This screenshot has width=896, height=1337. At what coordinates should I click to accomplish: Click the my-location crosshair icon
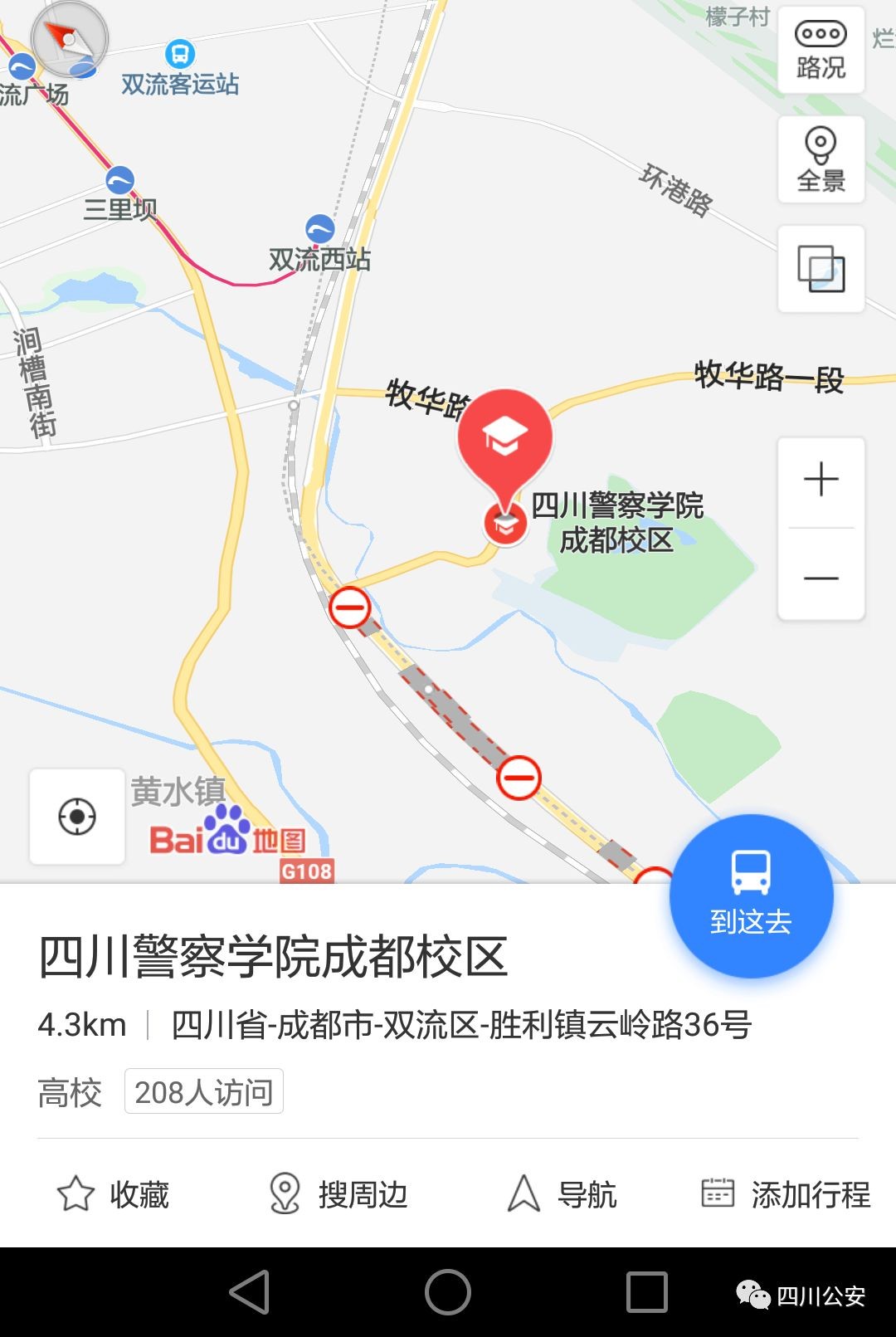pos(76,816)
